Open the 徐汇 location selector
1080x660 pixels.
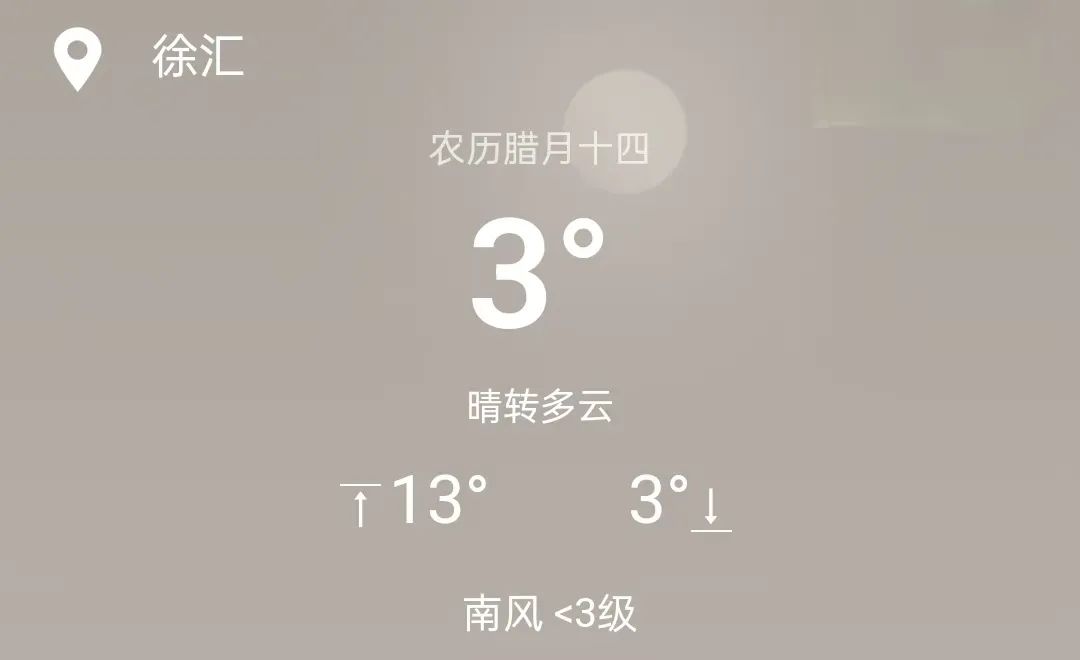pos(196,57)
